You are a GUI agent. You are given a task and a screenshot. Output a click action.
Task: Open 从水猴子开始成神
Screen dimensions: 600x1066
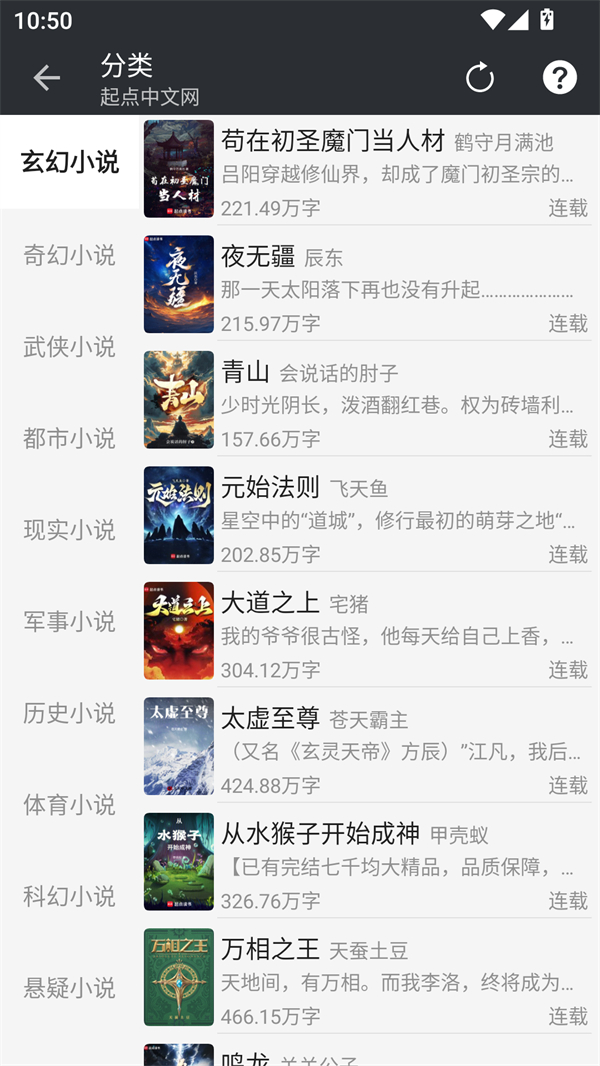pos(368,862)
